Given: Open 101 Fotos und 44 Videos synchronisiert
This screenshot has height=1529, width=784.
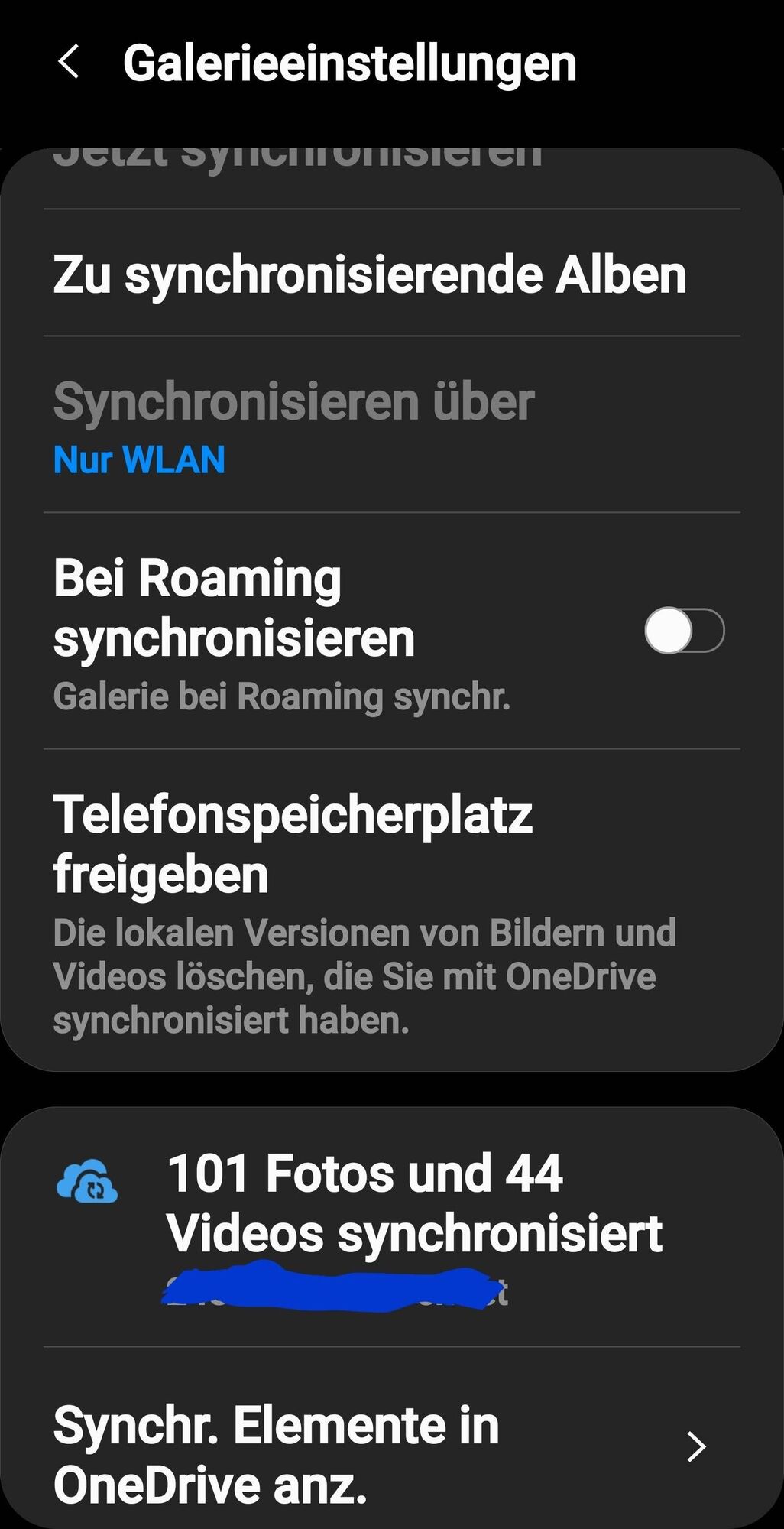Looking at the screenshot, I should [413, 1204].
